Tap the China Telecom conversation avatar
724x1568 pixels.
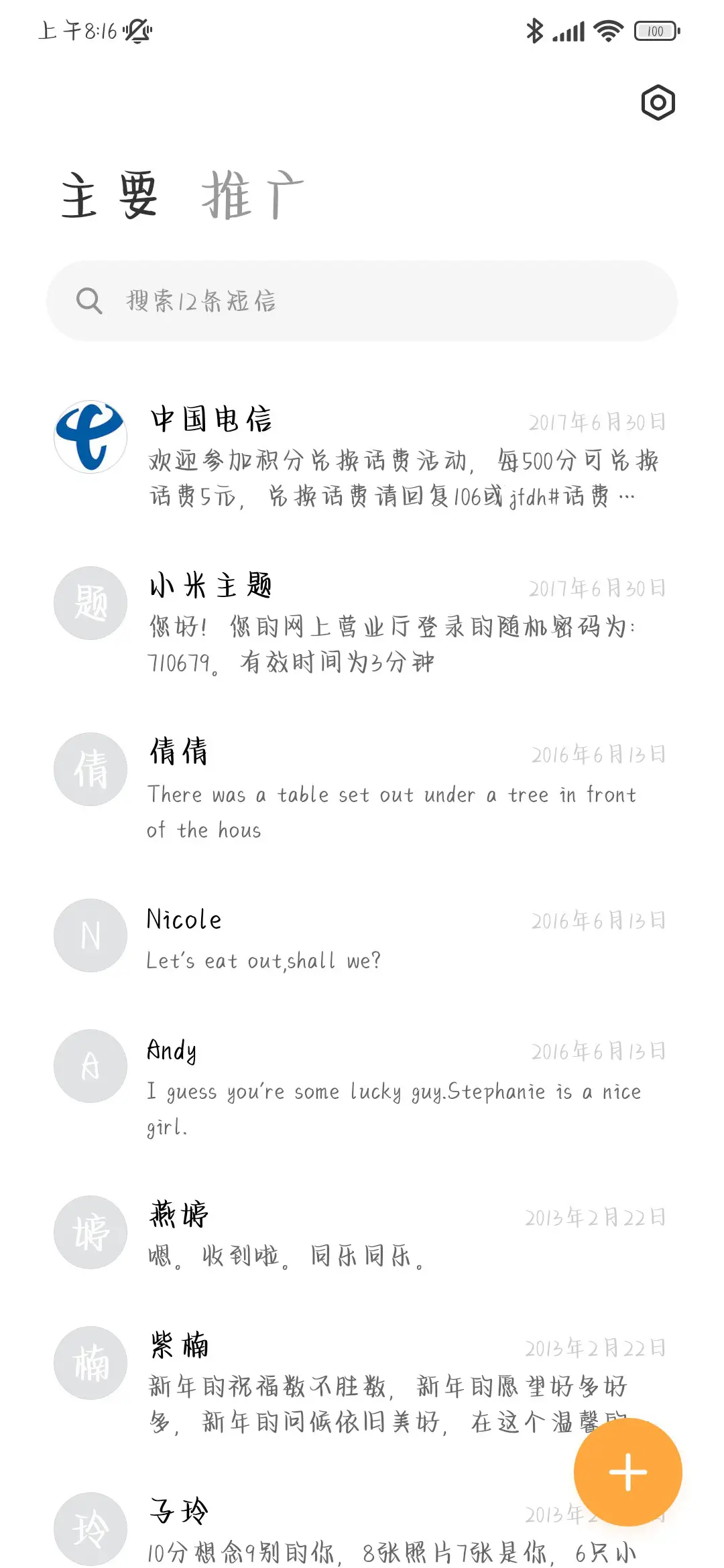[x=89, y=436]
